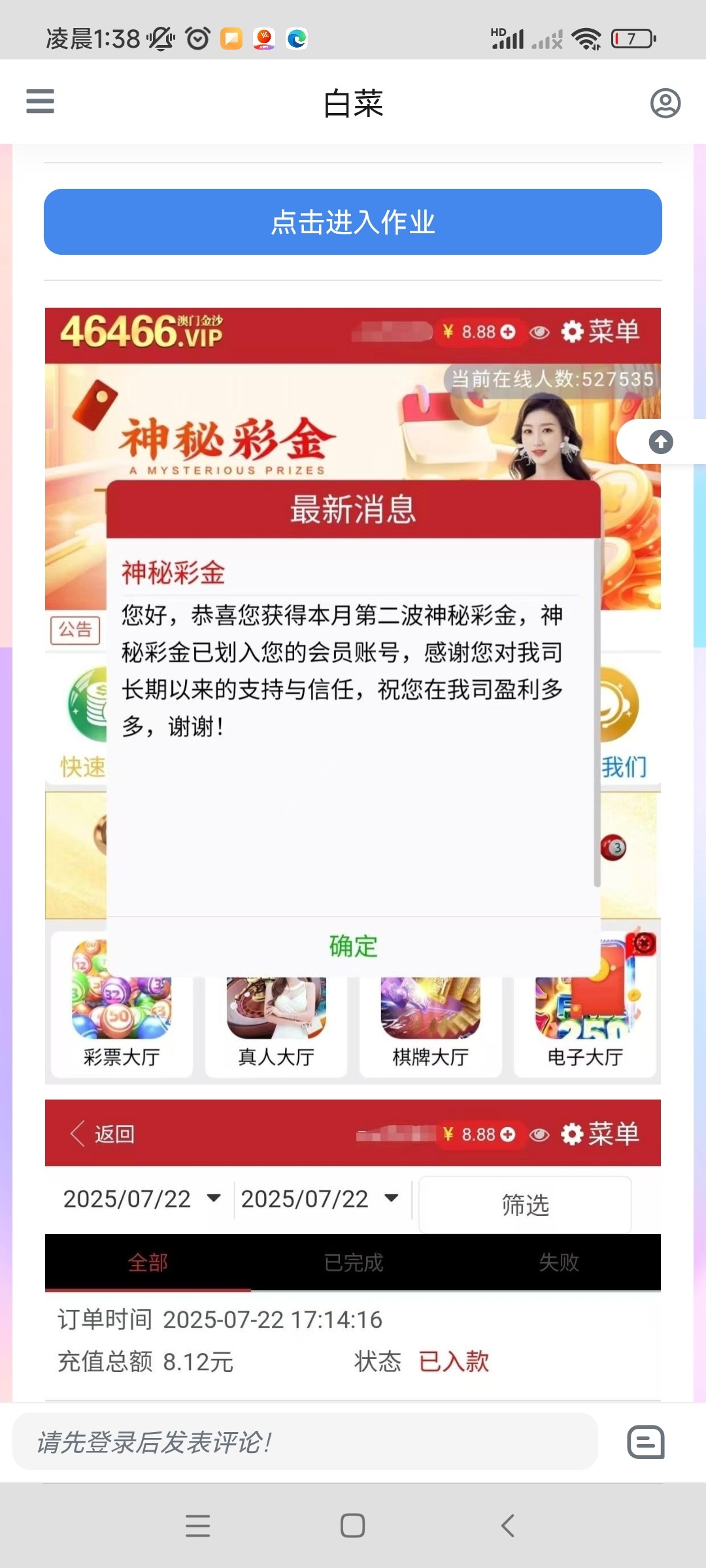The image size is (706, 1568).
Task: Open the 神秘彩金 screenshot image in the post
Action: (x=353, y=695)
